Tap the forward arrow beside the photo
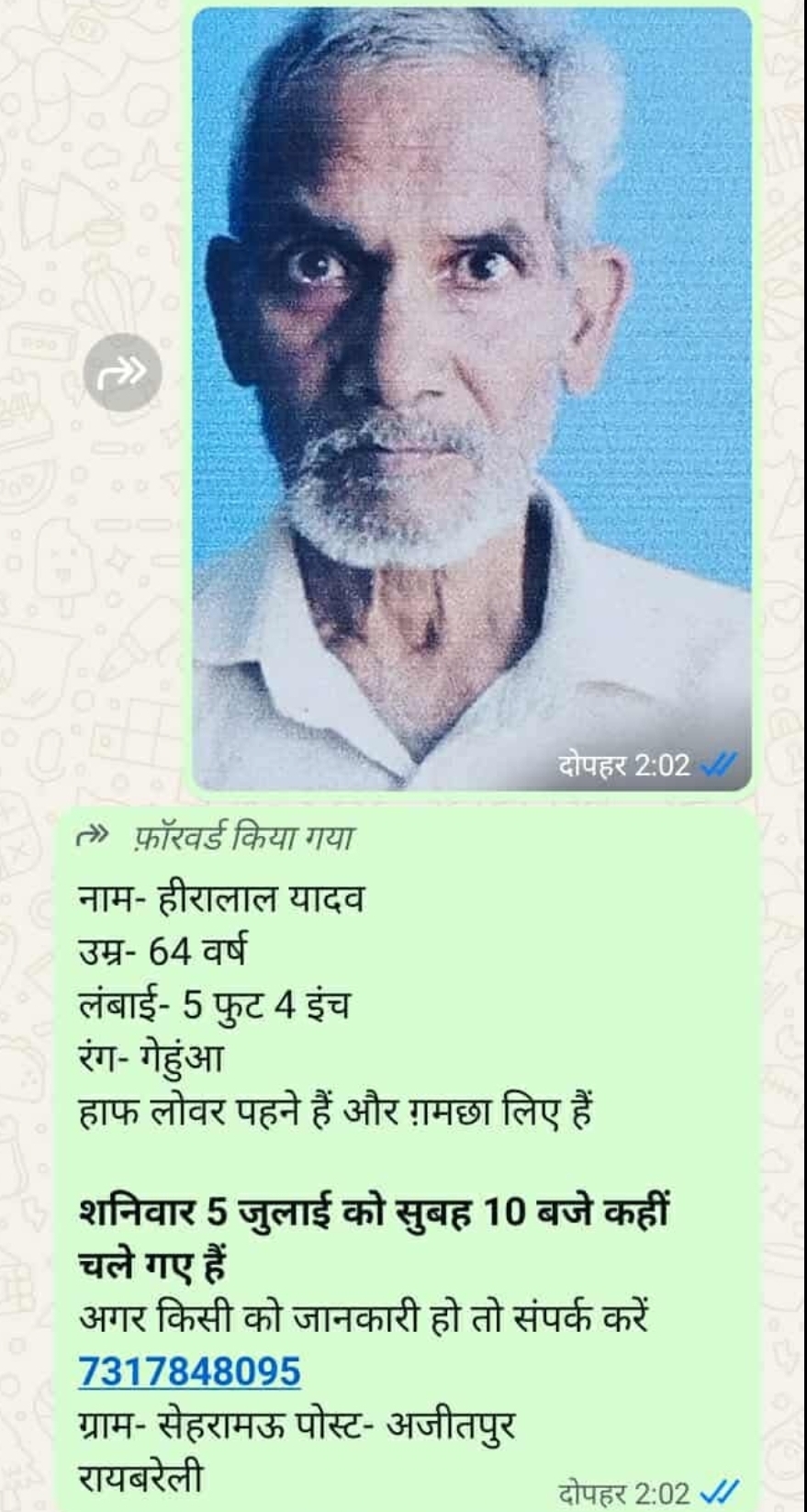Screen dimensions: 807x1512 (122, 373)
